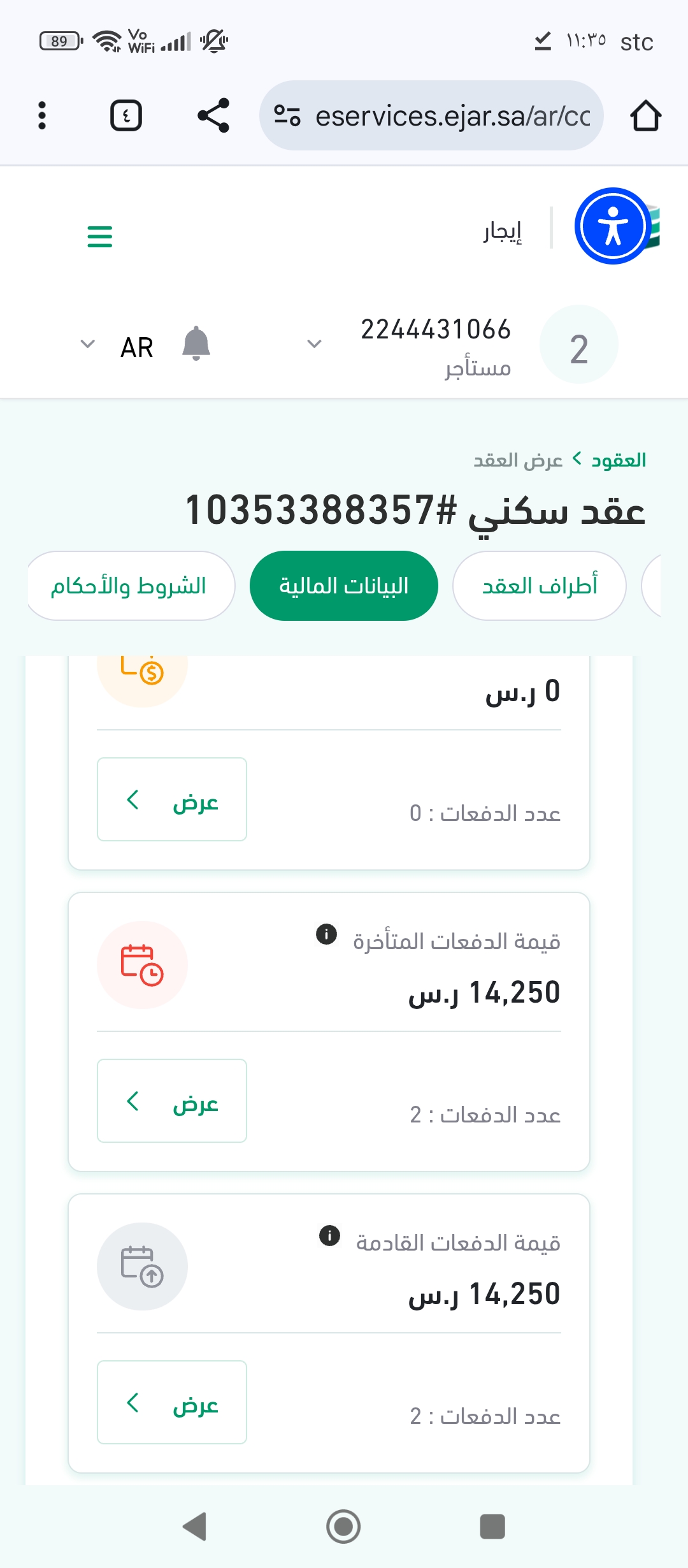Switch to أطراف العقد tab
This screenshot has height=1568, width=688.
coord(539,586)
